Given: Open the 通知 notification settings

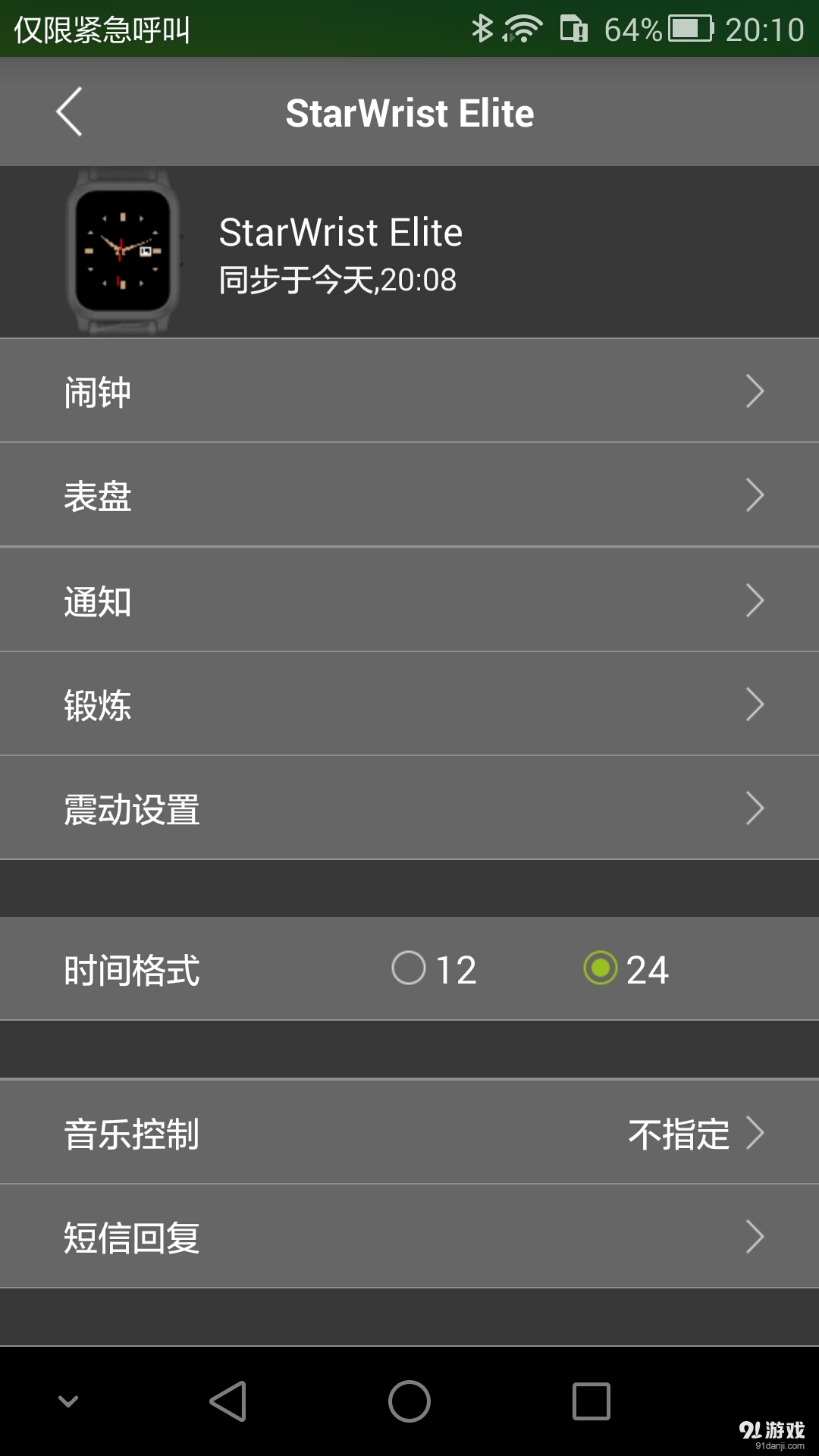Looking at the screenshot, I should (409, 601).
